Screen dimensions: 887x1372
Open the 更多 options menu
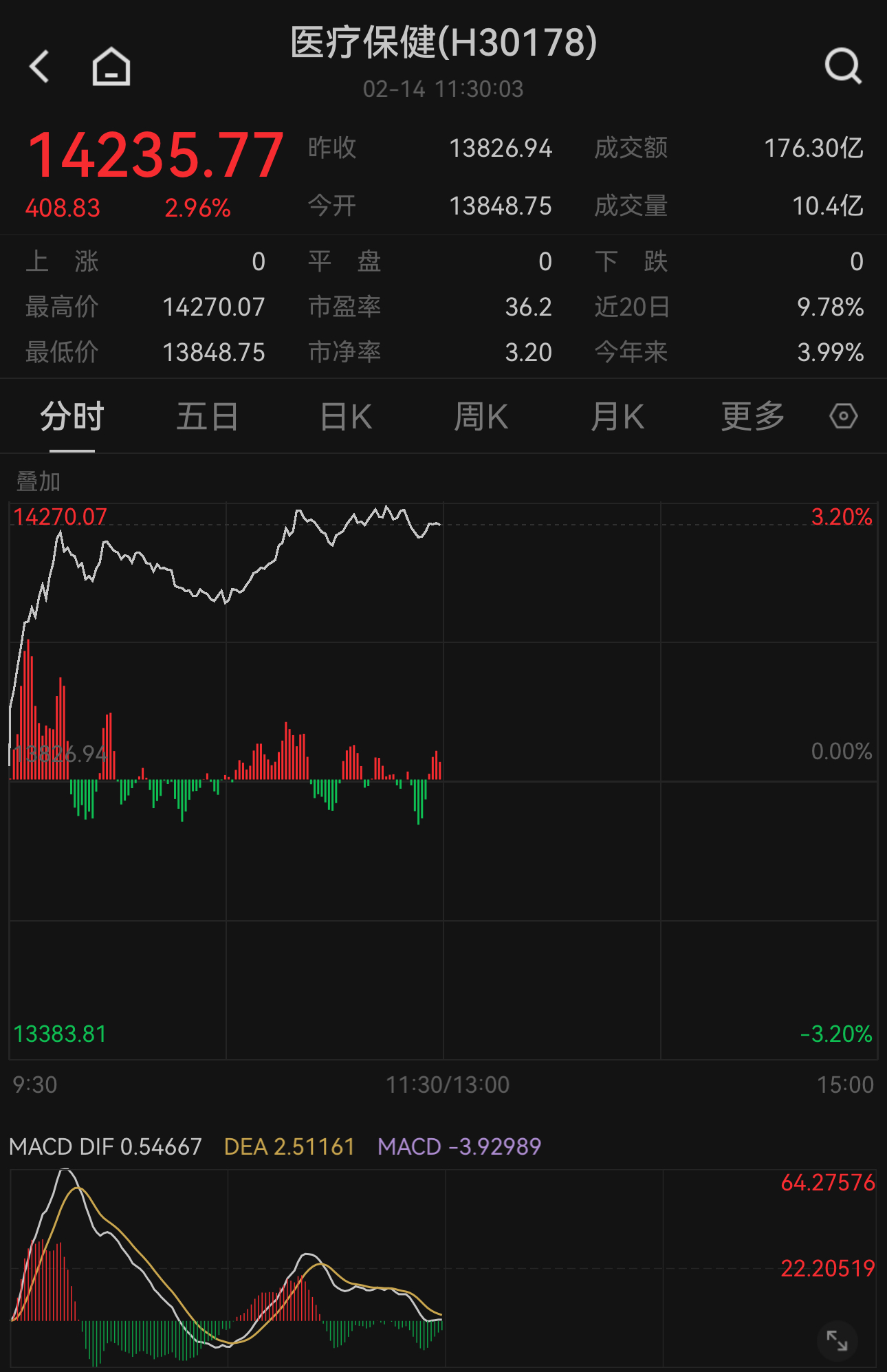(753, 416)
